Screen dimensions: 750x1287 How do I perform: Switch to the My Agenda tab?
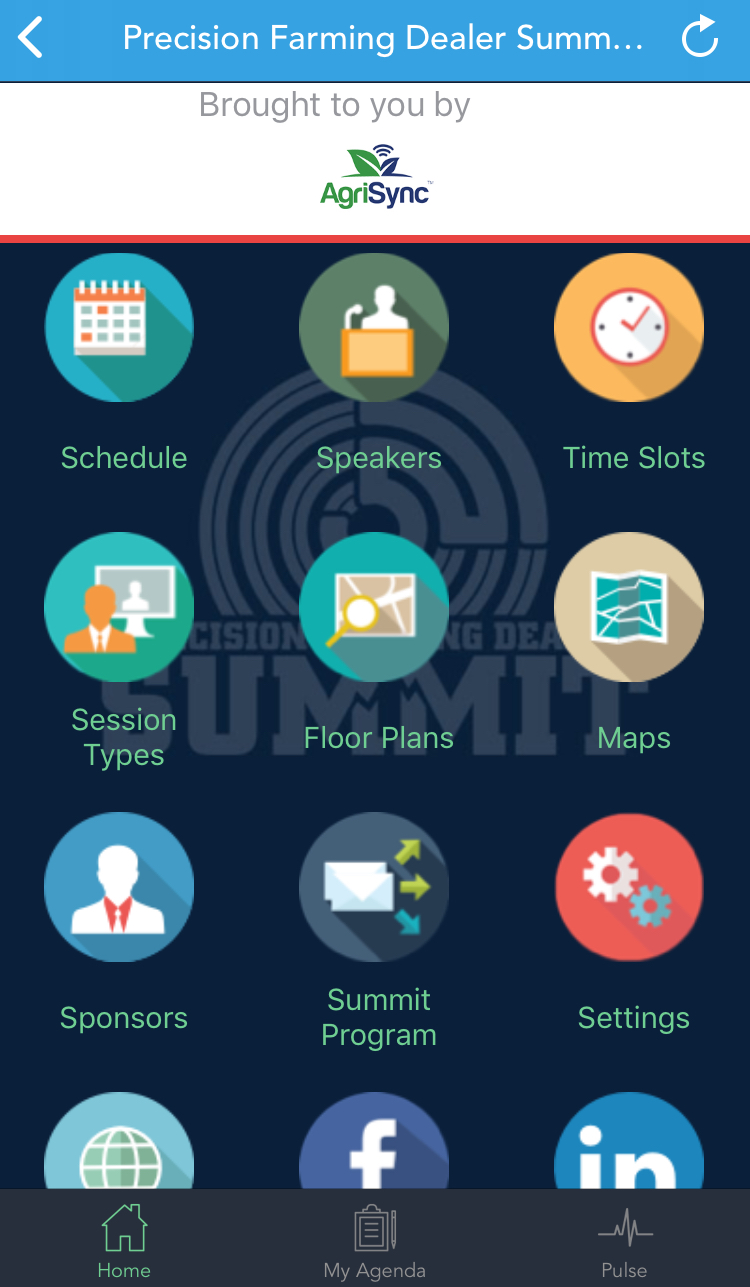(x=375, y=1240)
